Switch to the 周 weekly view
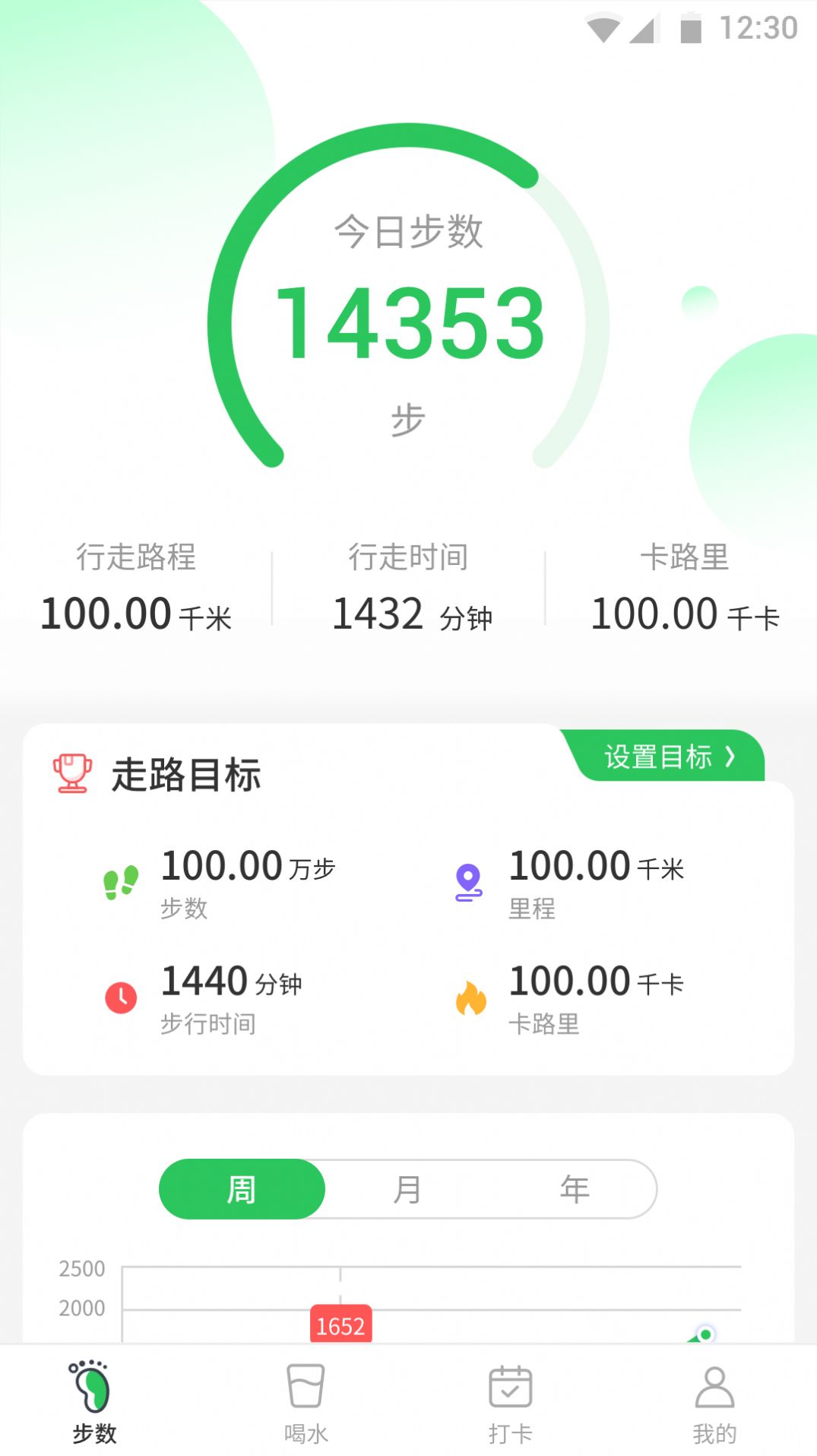The width and height of the screenshot is (817, 1456). coord(242,1190)
